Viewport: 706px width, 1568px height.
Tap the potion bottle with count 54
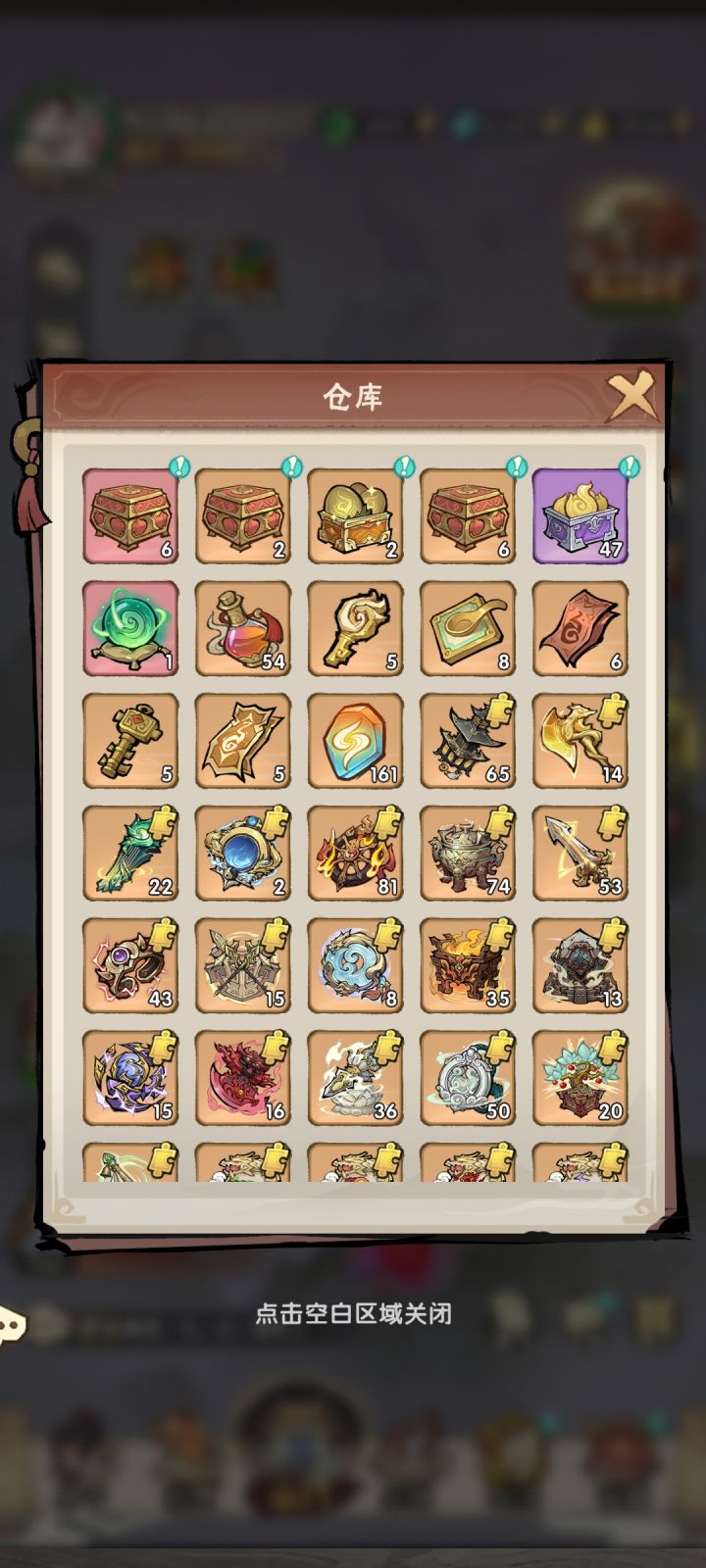243,628
